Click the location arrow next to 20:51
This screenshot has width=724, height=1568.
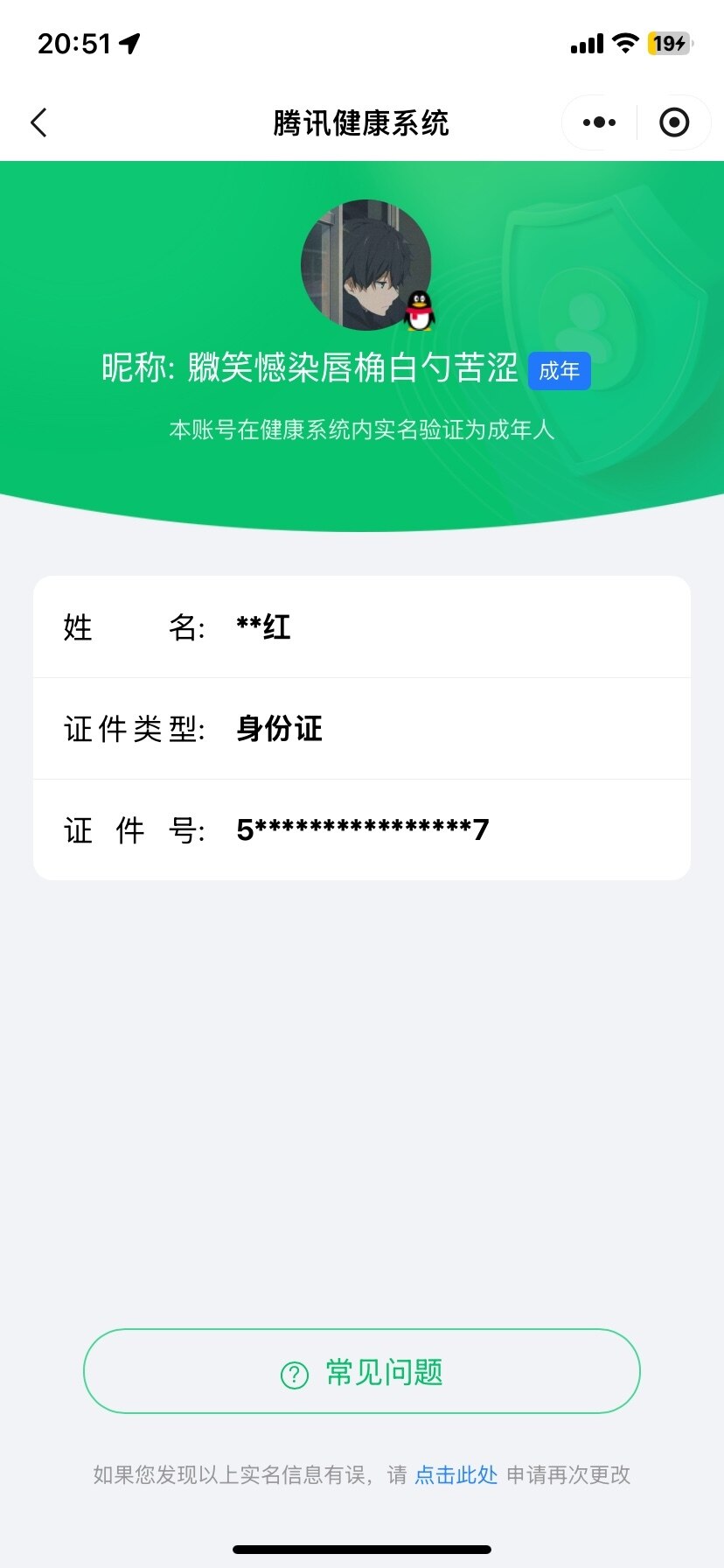(129, 42)
